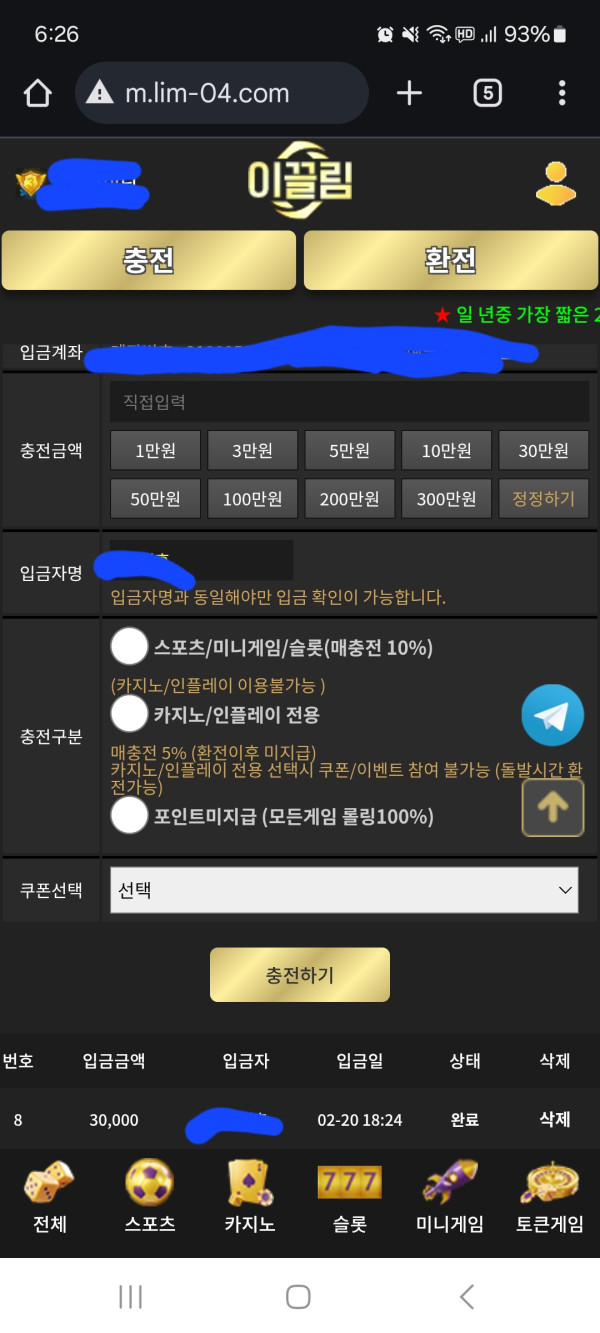Open the 충전 deposit tab
Viewport: 600px width, 1333px height.
[x=149, y=260]
